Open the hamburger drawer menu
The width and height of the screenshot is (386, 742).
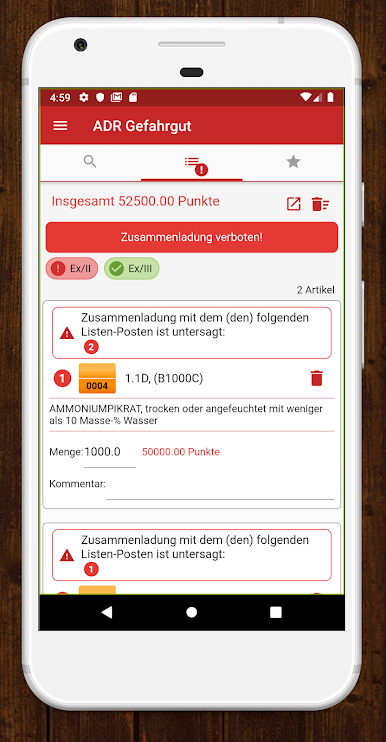point(60,126)
